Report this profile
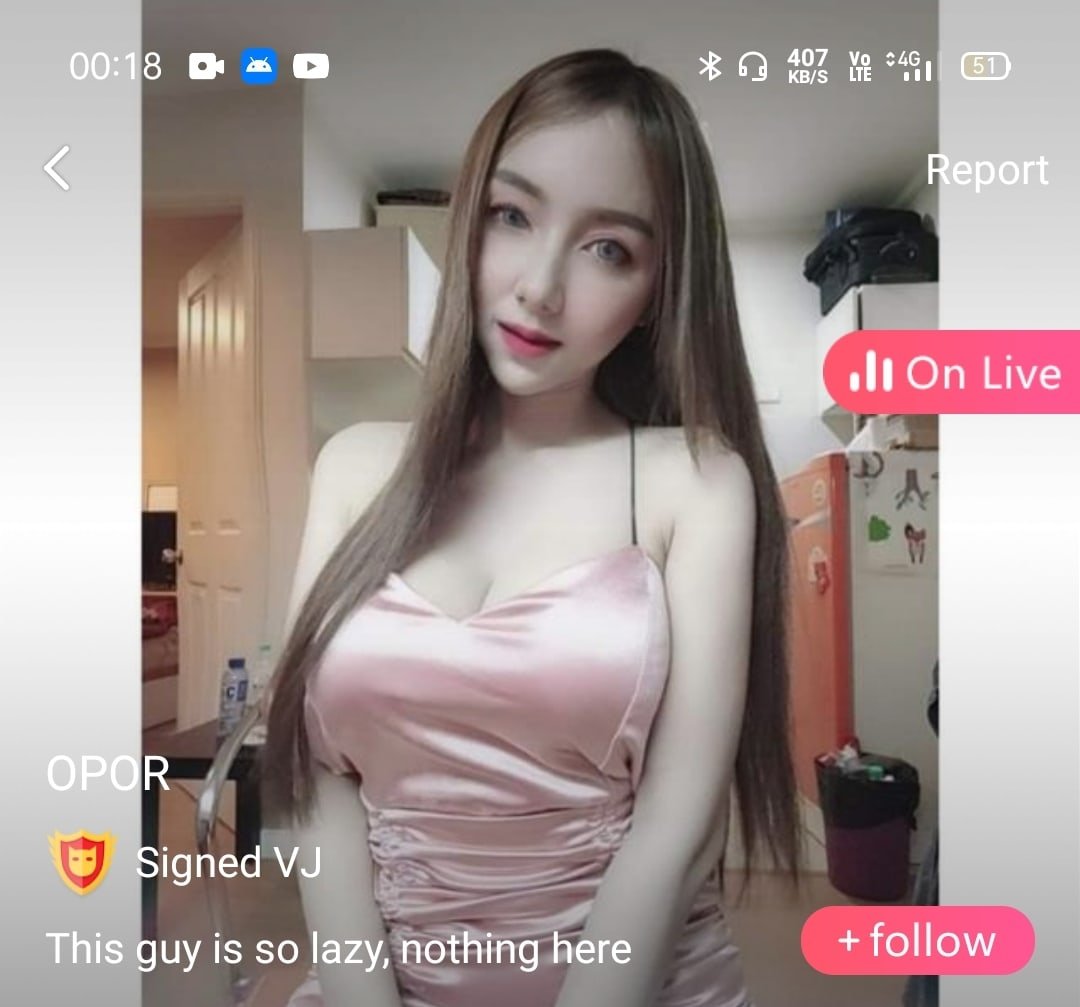The image size is (1080, 1007). [986, 170]
